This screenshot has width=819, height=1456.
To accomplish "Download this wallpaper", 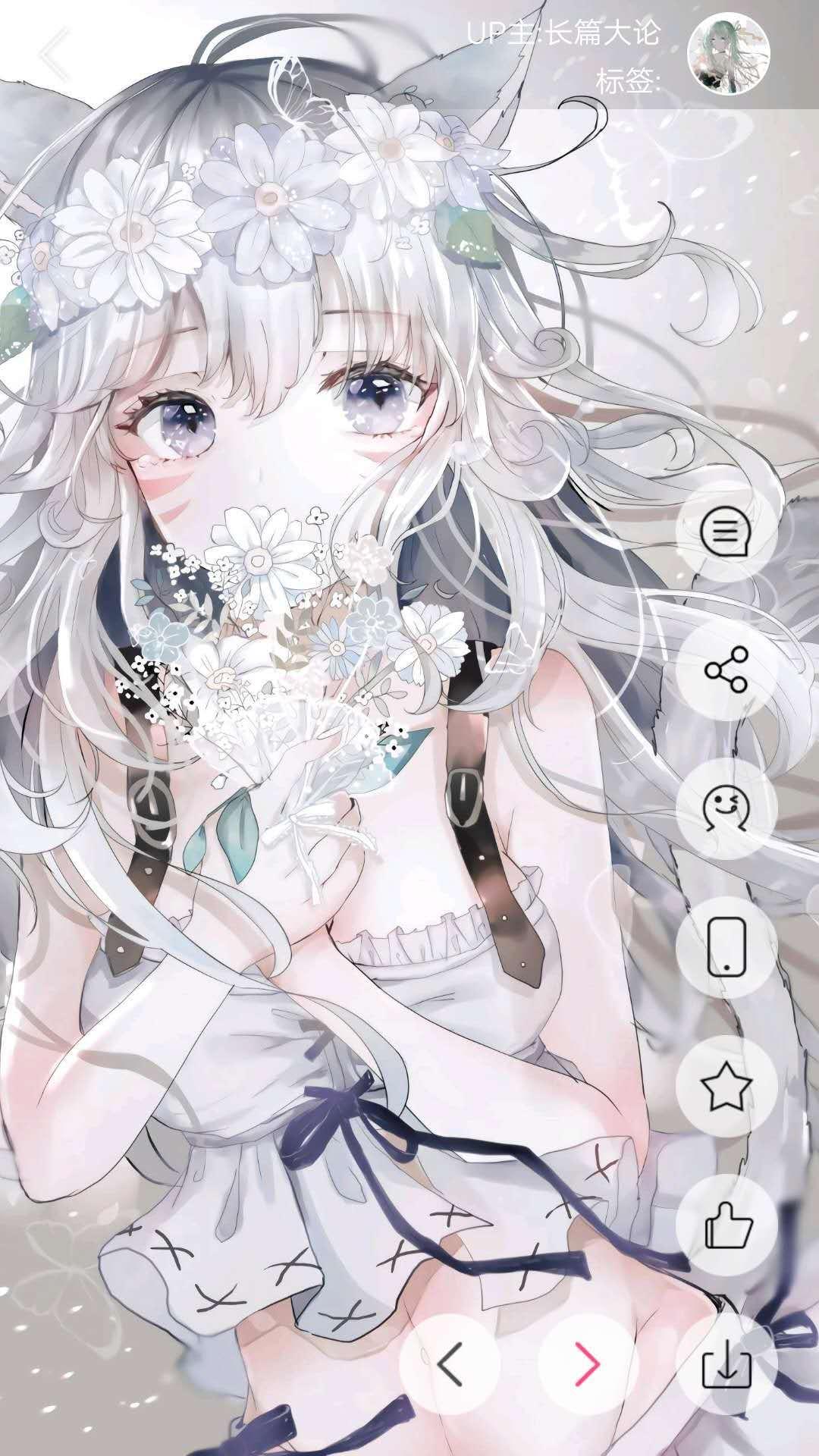I will (726, 1364).
